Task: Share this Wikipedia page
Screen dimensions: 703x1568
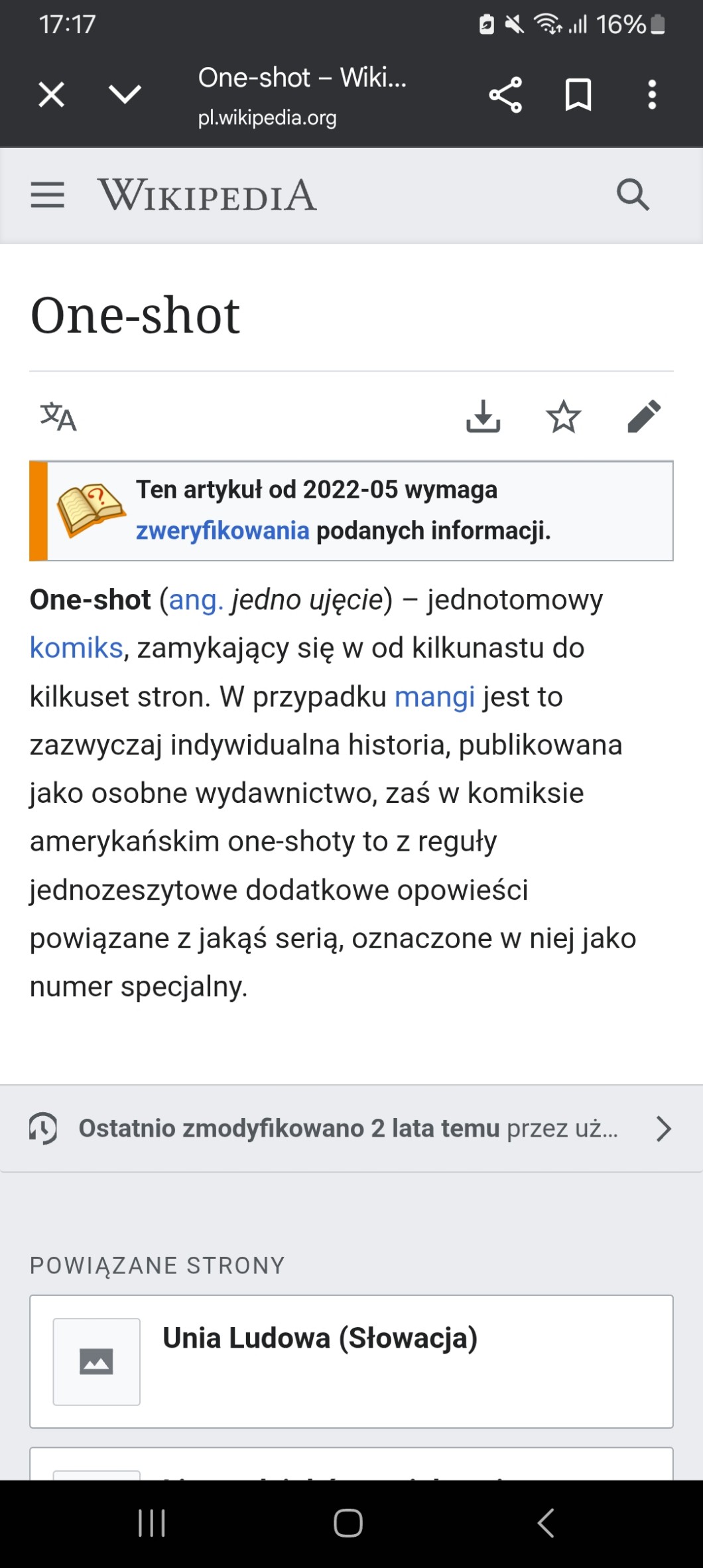Action: pyautogui.click(x=505, y=95)
